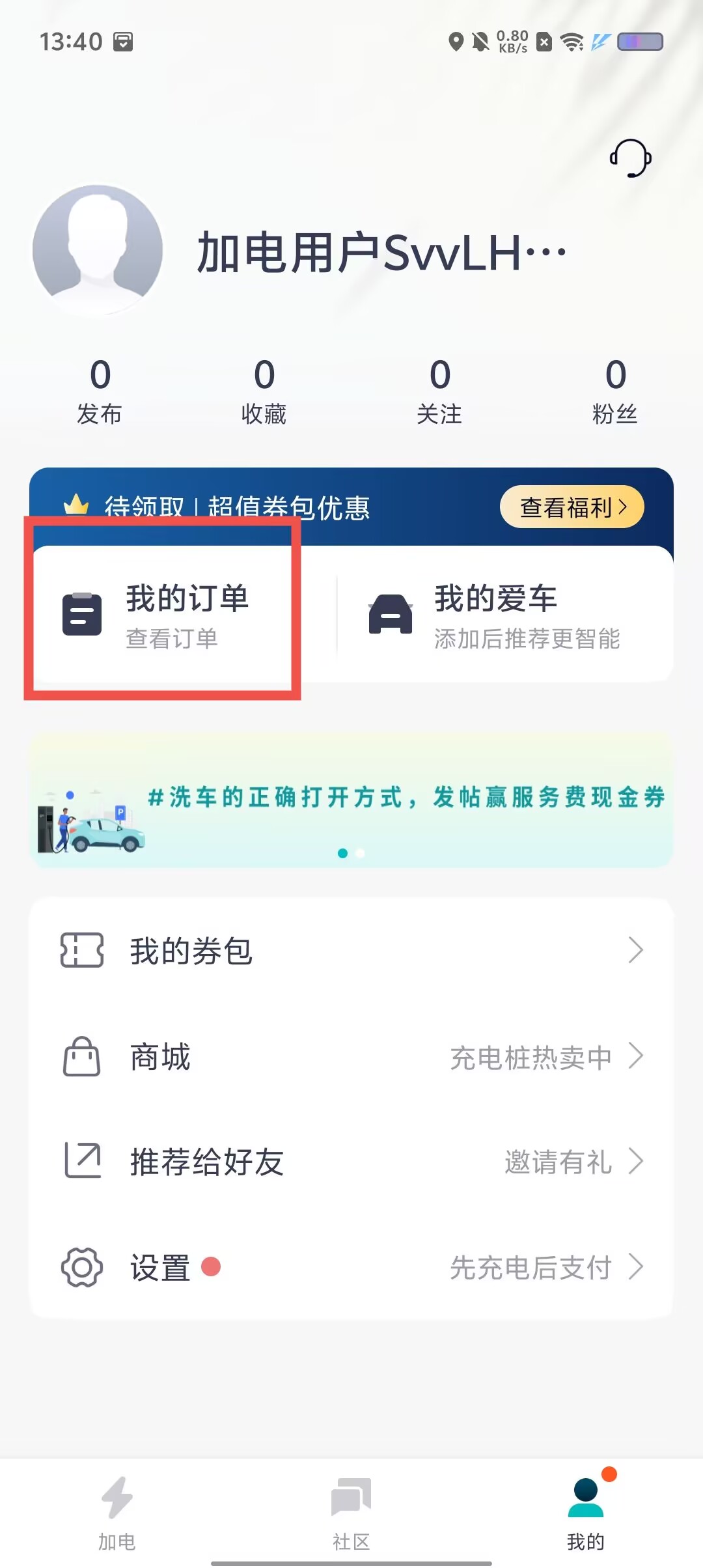This screenshot has height=1568, width=703.
Task: Tap 查看福利 button
Action: click(x=572, y=507)
